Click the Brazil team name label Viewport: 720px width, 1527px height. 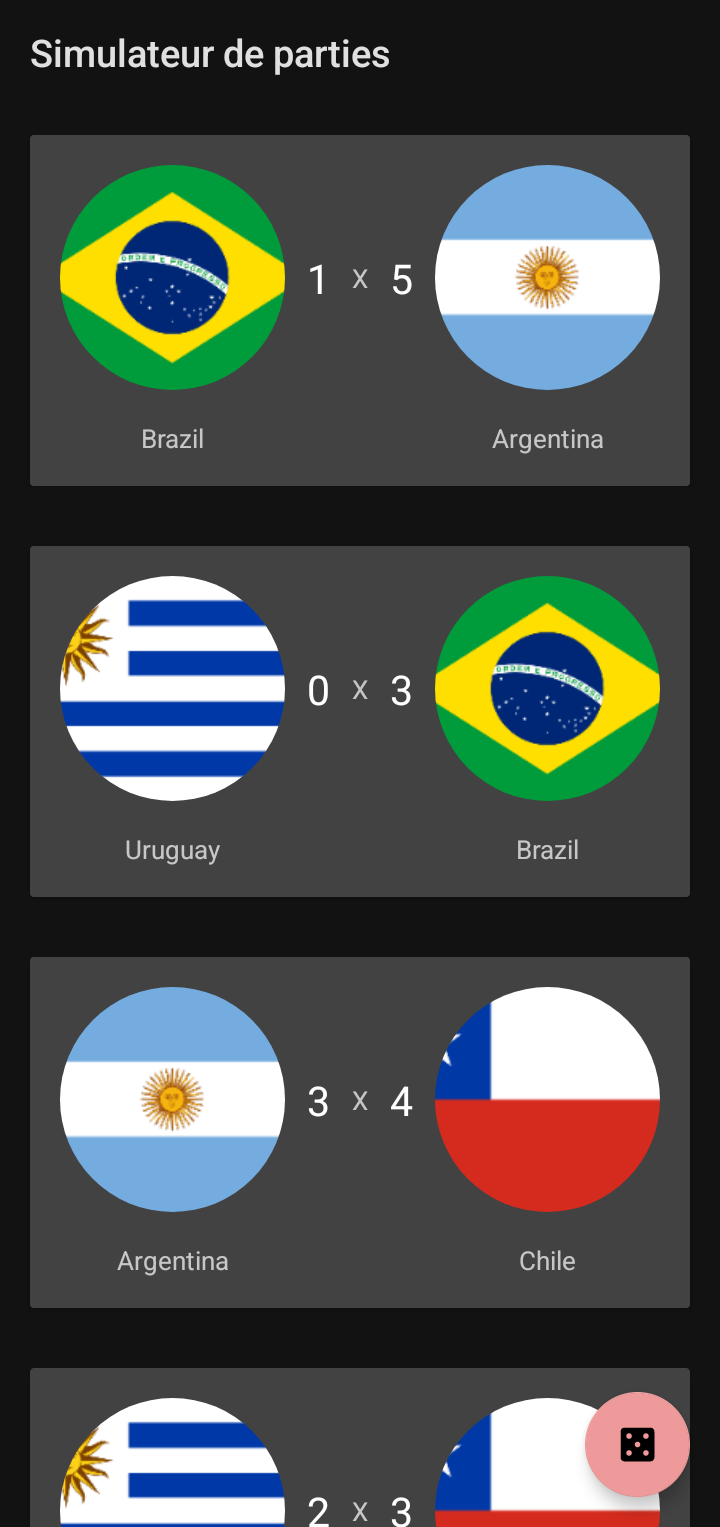point(172,438)
